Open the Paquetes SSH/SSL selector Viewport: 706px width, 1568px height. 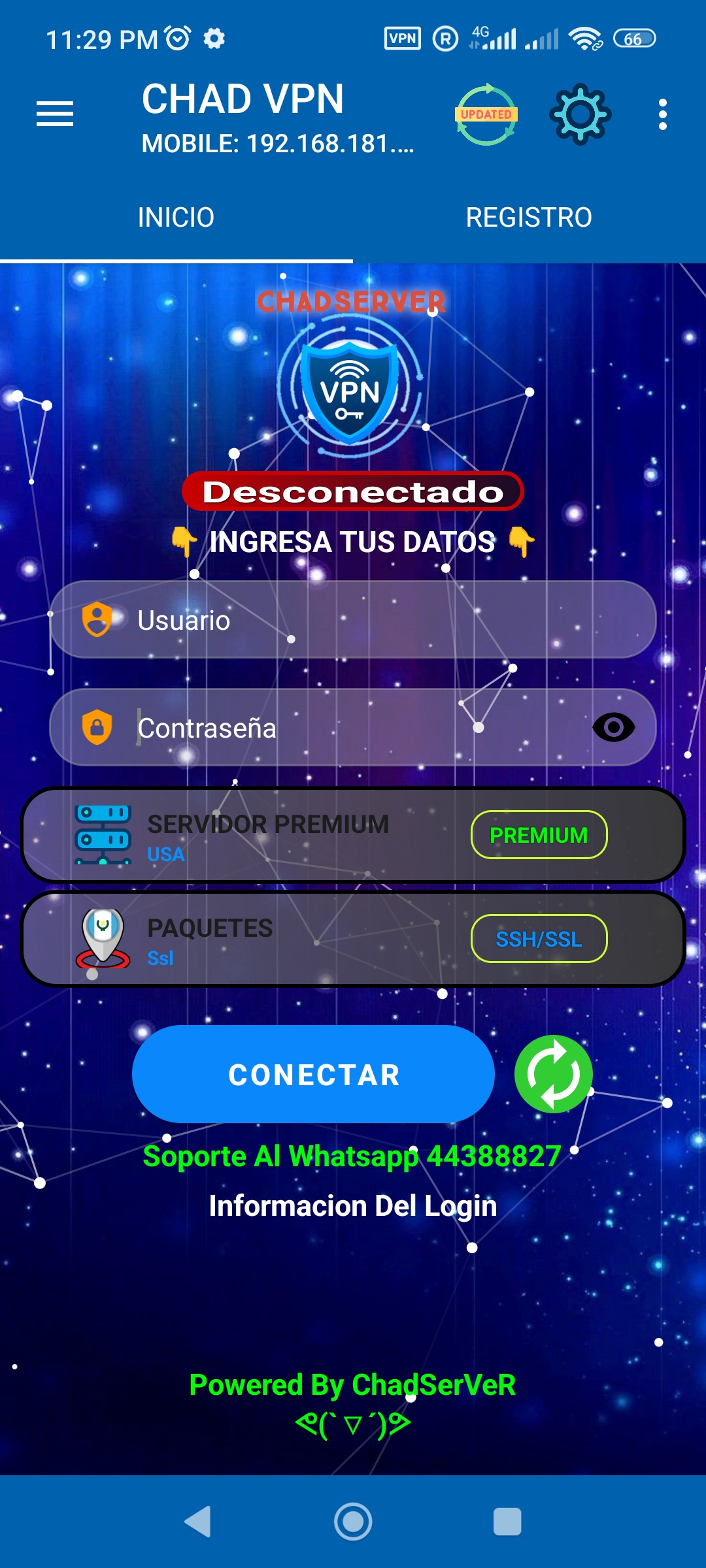[x=353, y=939]
